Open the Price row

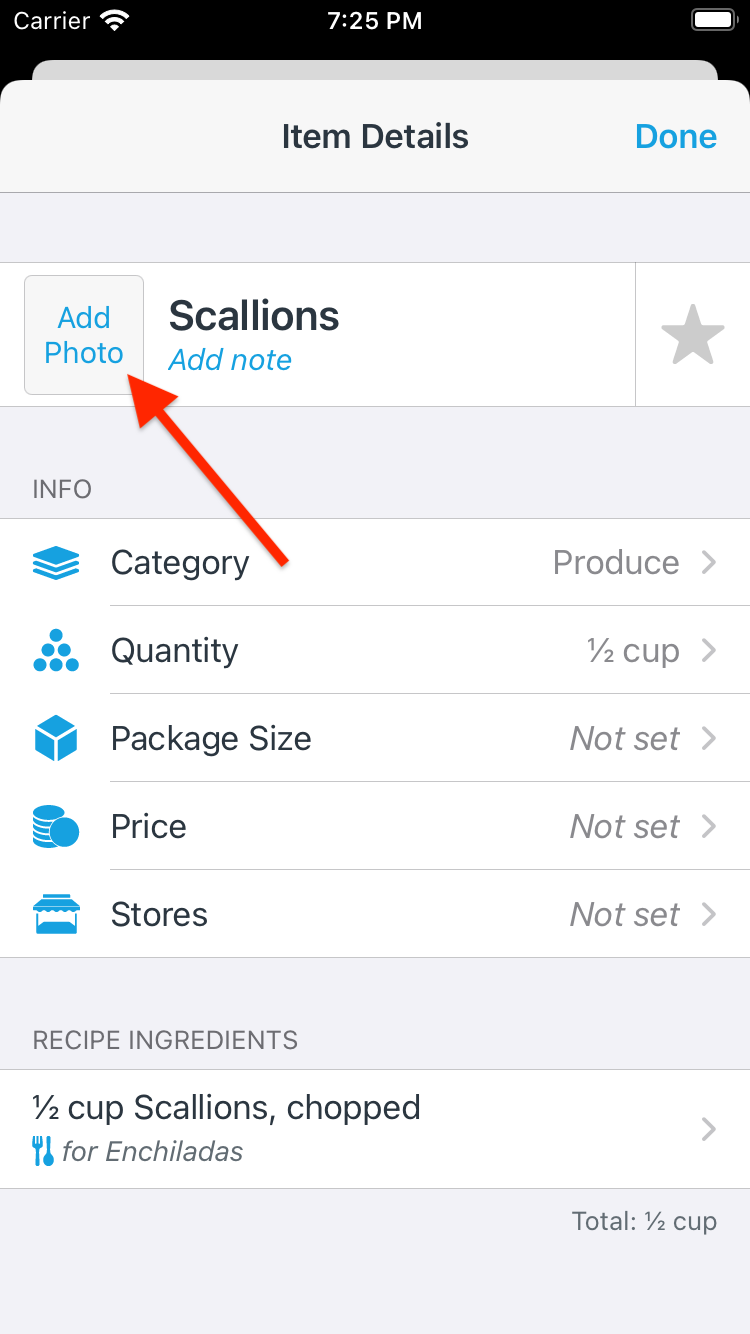(x=375, y=826)
